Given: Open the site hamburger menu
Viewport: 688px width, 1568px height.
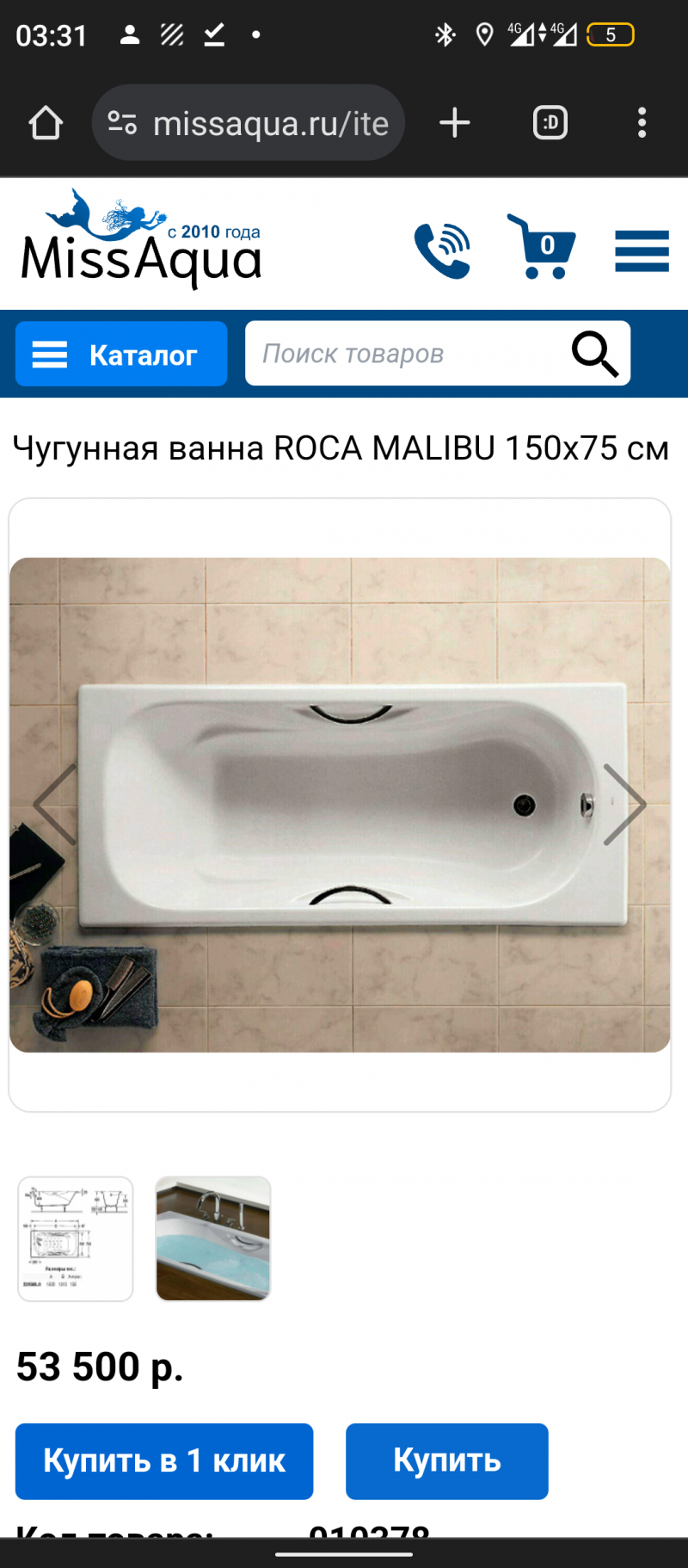Looking at the screenshot, I should [642, 250].
